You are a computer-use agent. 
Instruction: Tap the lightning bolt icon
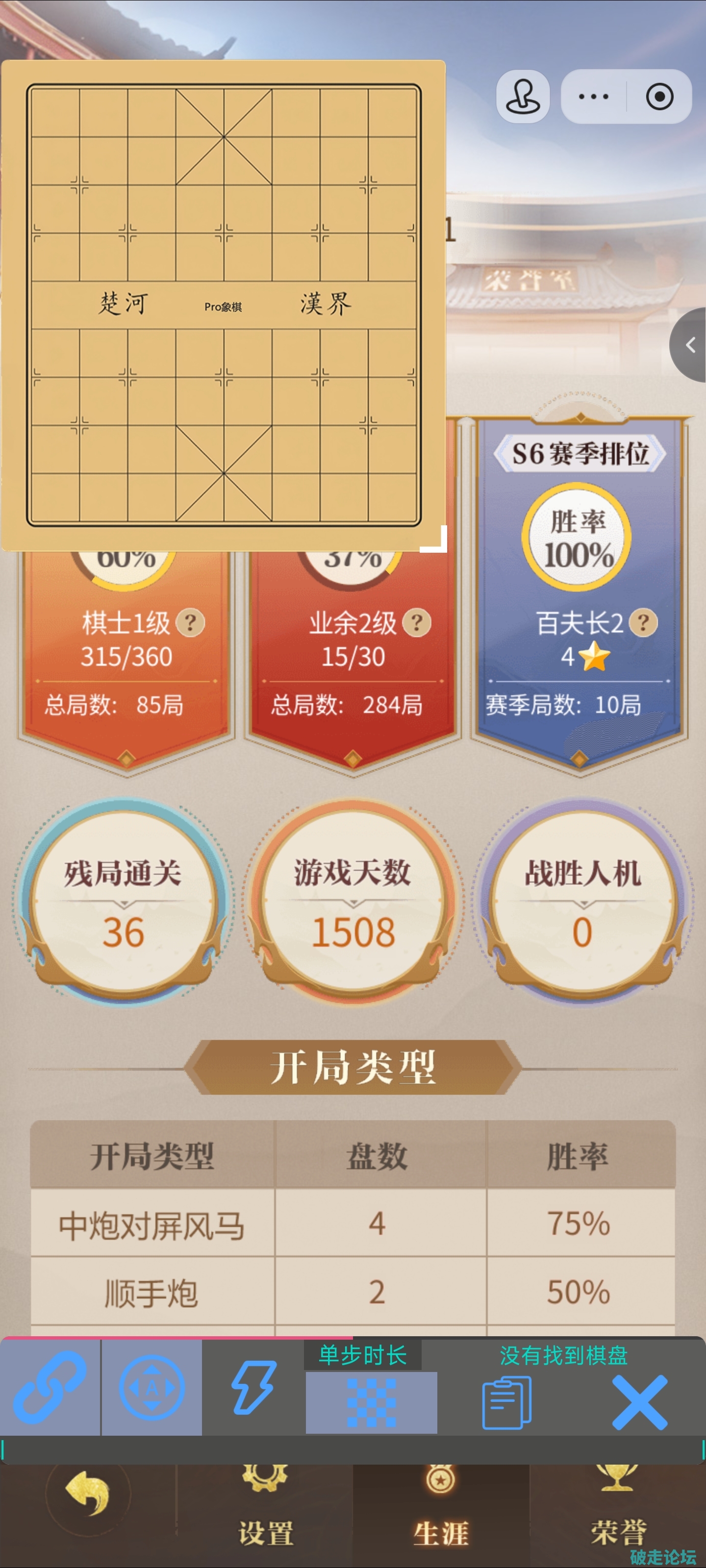point(253,1387)
